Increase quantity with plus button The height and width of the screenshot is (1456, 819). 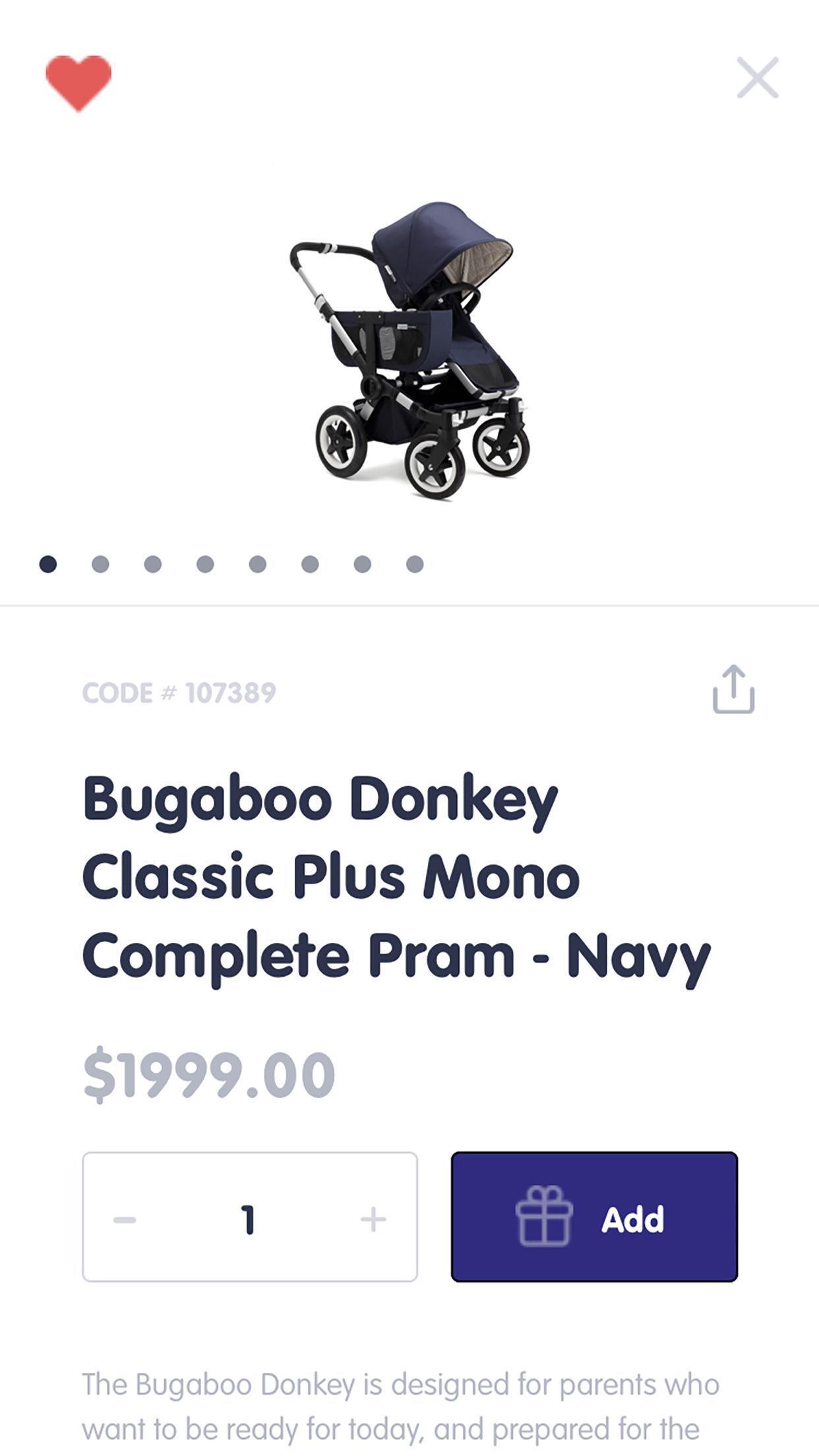click(373, 1220)
